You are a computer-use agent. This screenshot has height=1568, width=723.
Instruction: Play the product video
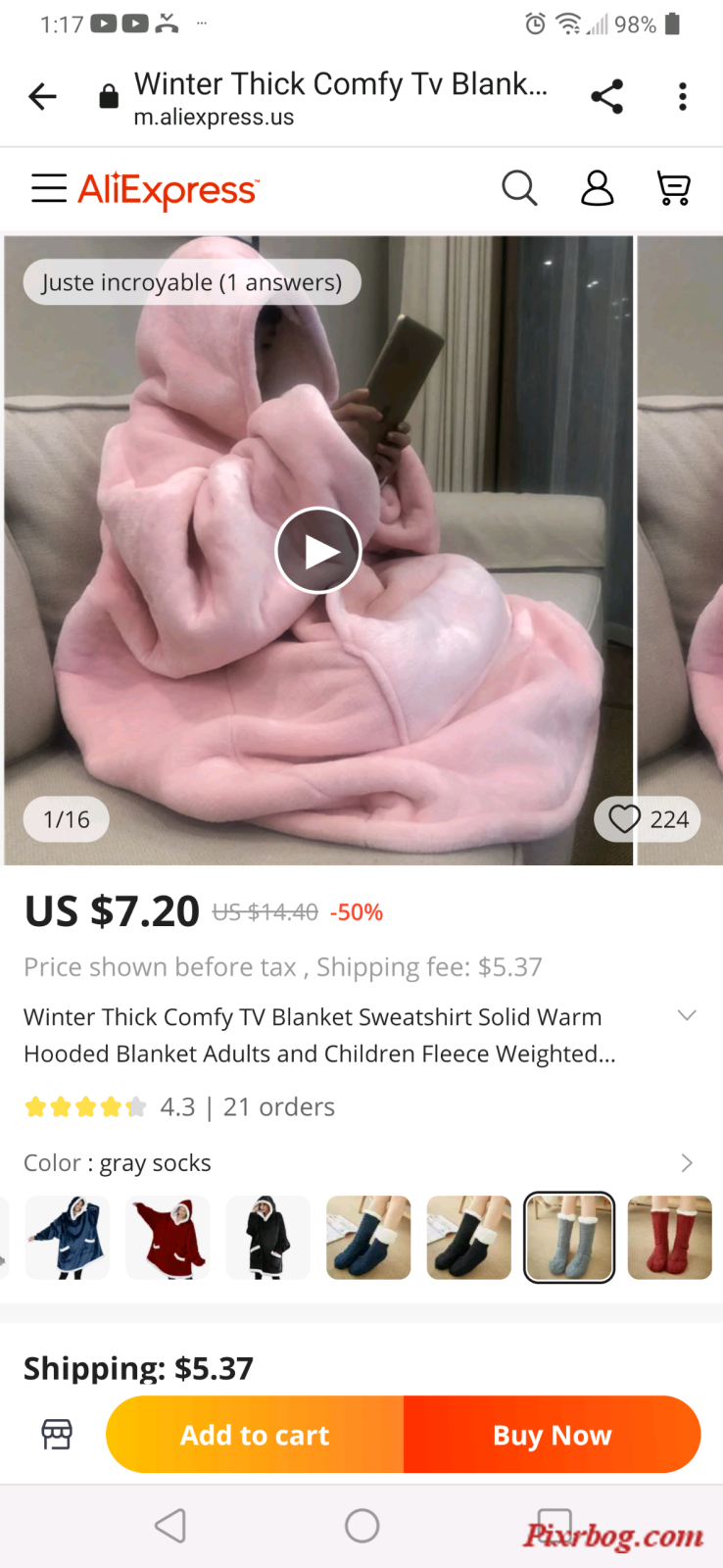(x=318, y=551)
